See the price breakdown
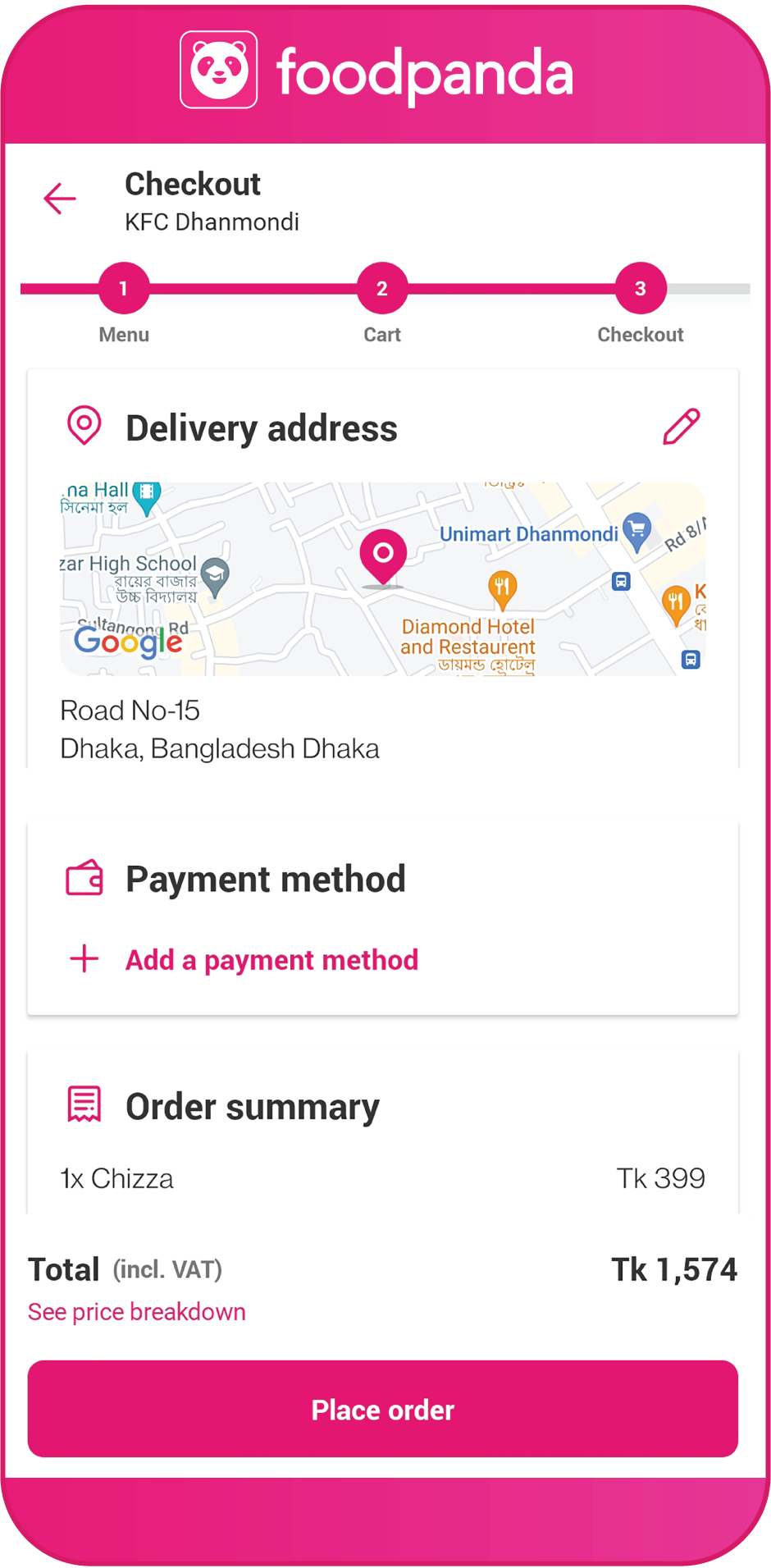Image resolution: width=771 pixels, height=1568 pixels. tap(137, 1312)
